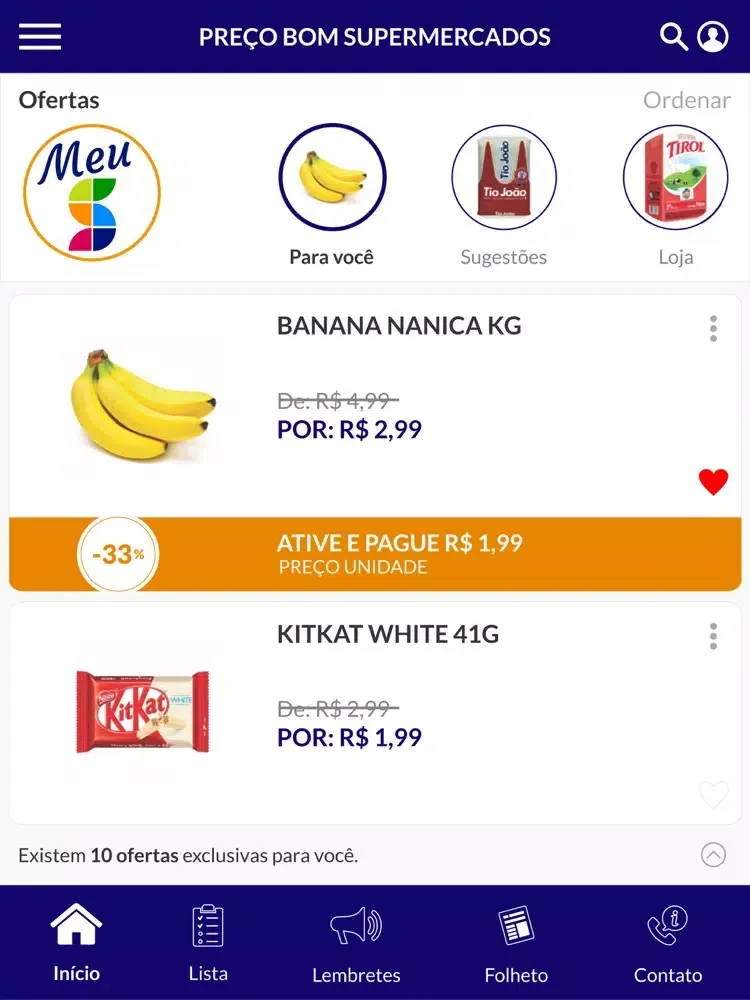Open the user profile icon

point(713,37)
